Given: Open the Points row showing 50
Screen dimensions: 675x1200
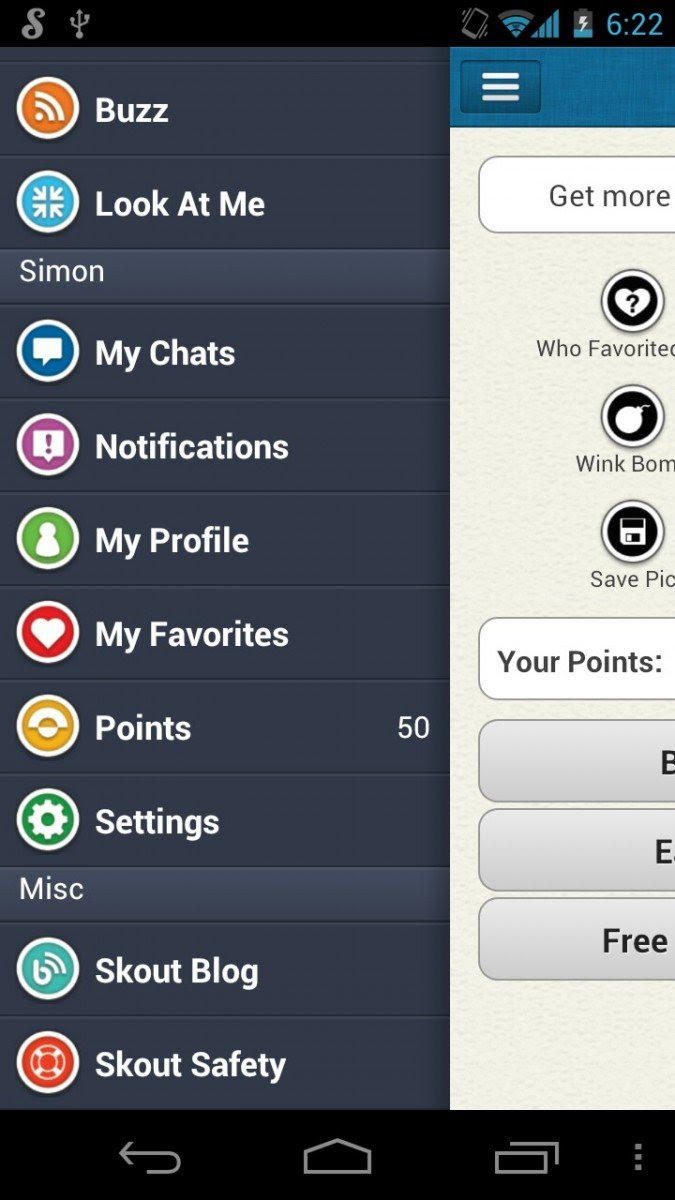Looking at the screenshot, I should point(224,728).
